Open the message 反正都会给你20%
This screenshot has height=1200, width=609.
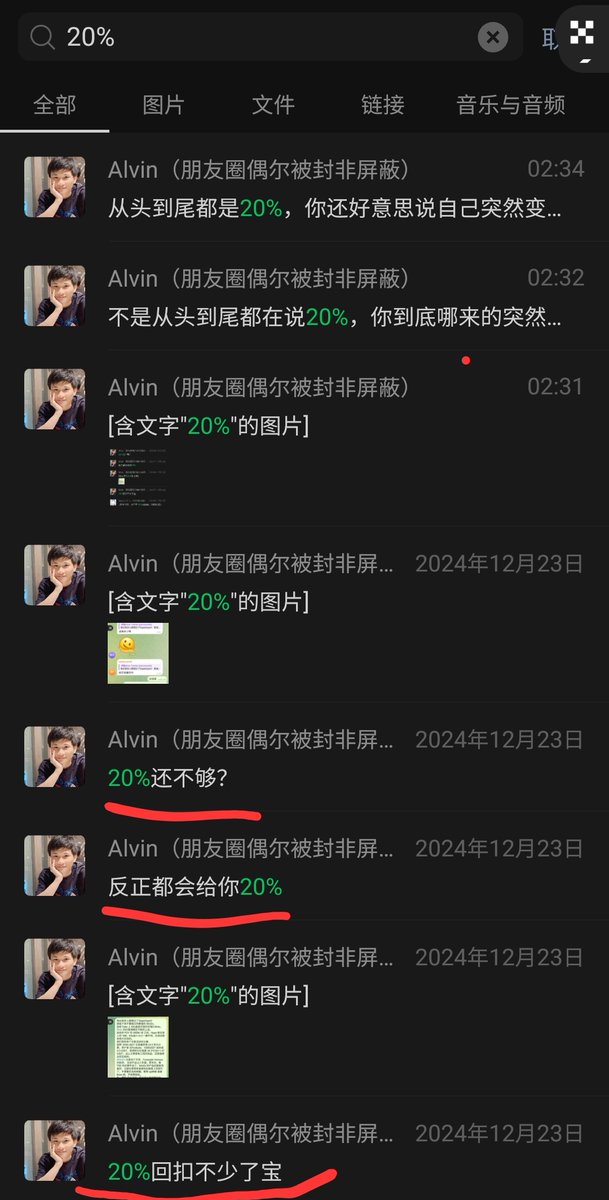click(195, 886)
